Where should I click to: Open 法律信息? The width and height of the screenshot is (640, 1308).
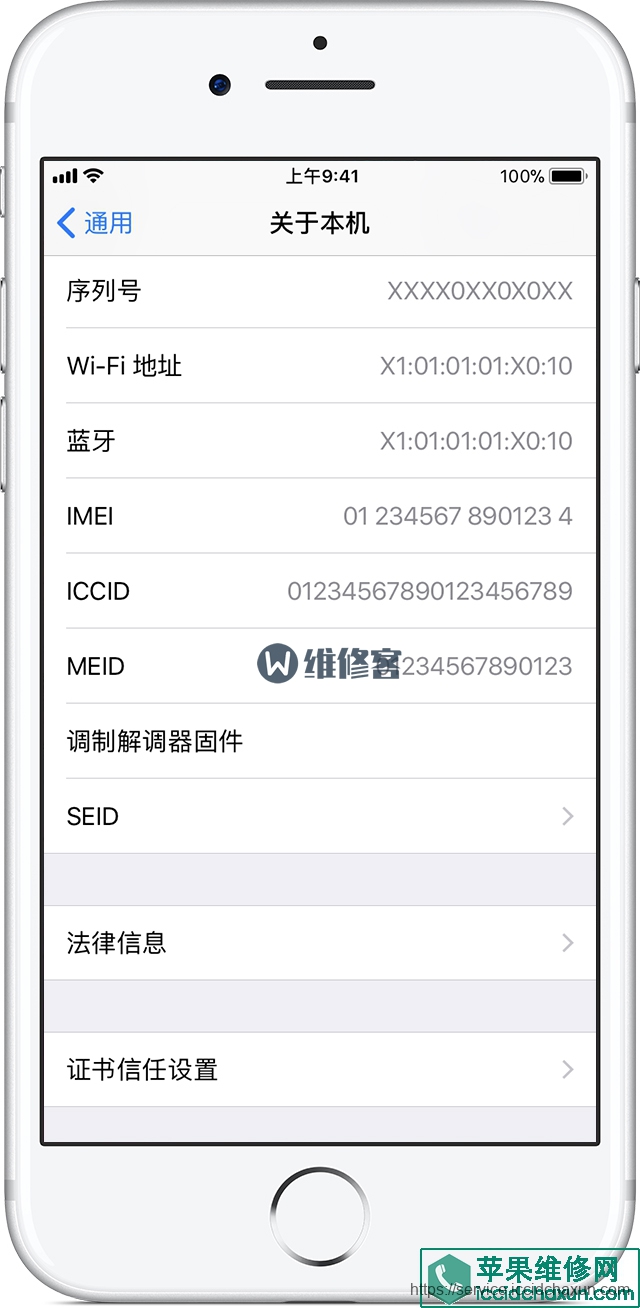tap(320, 942)
